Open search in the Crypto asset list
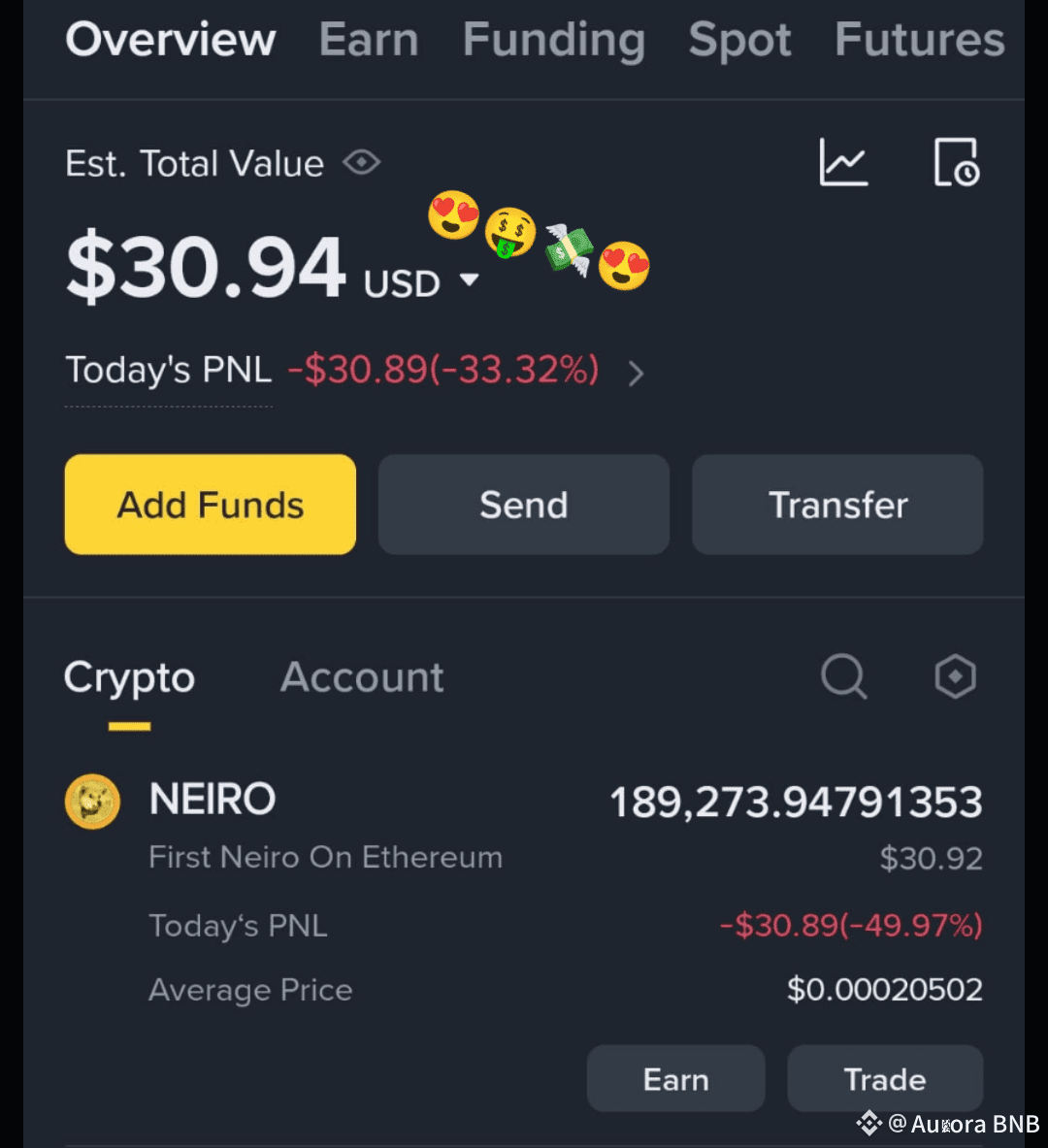The width and height of the screenshot is (1048, 1148). 843,677
